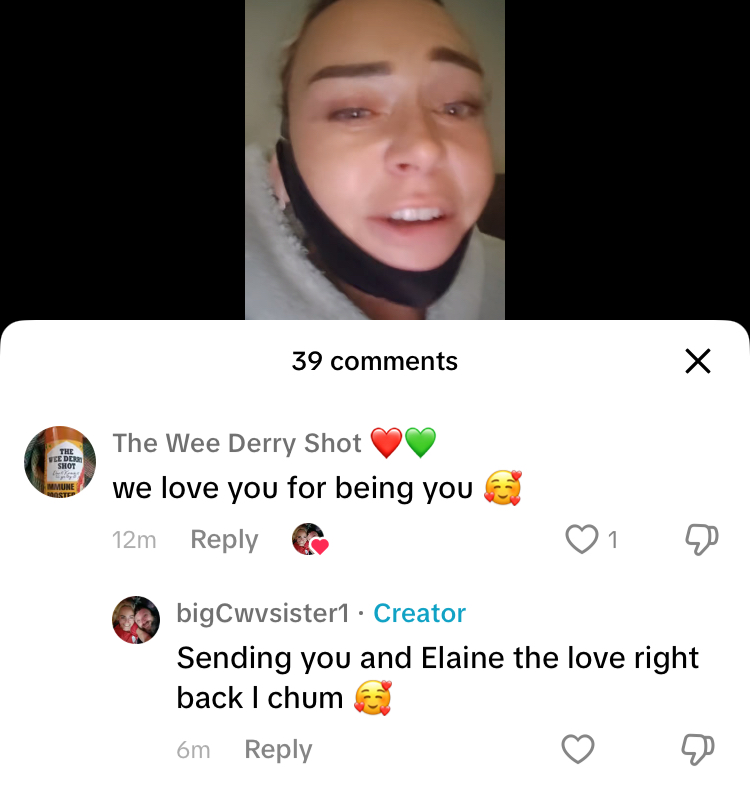The width and height of the screenshot is (750, 785).
Task: Open The Wee Derry Shot's profile picture
Action: (60, 462)
